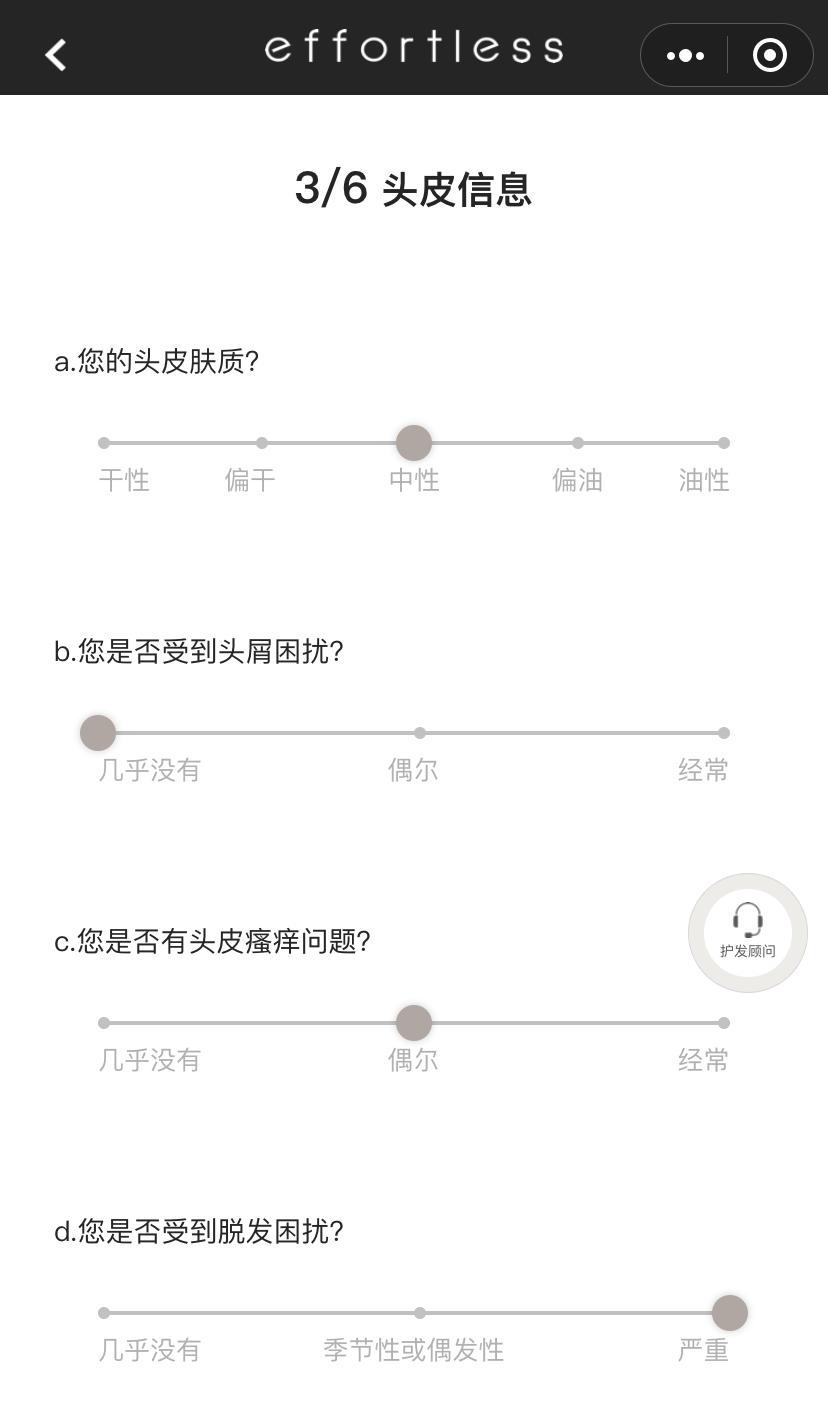Select 干性 on question a slider

[x=103, y=442]
